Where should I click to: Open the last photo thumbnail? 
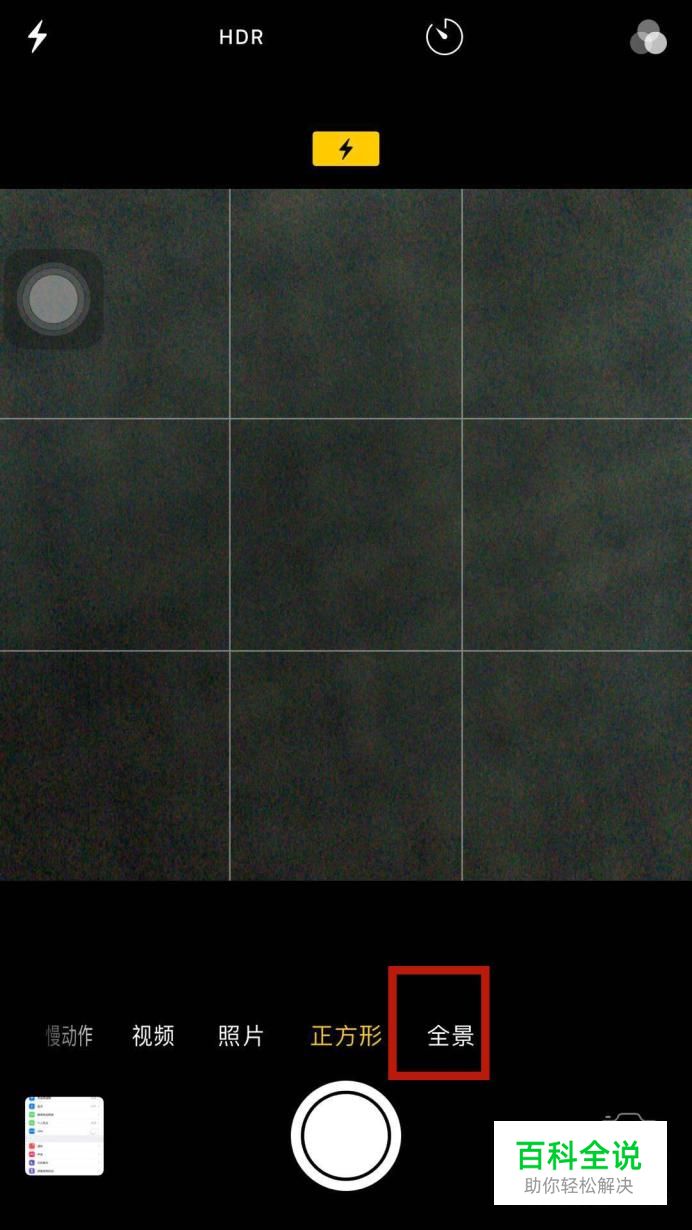[x=64, y=1136]
